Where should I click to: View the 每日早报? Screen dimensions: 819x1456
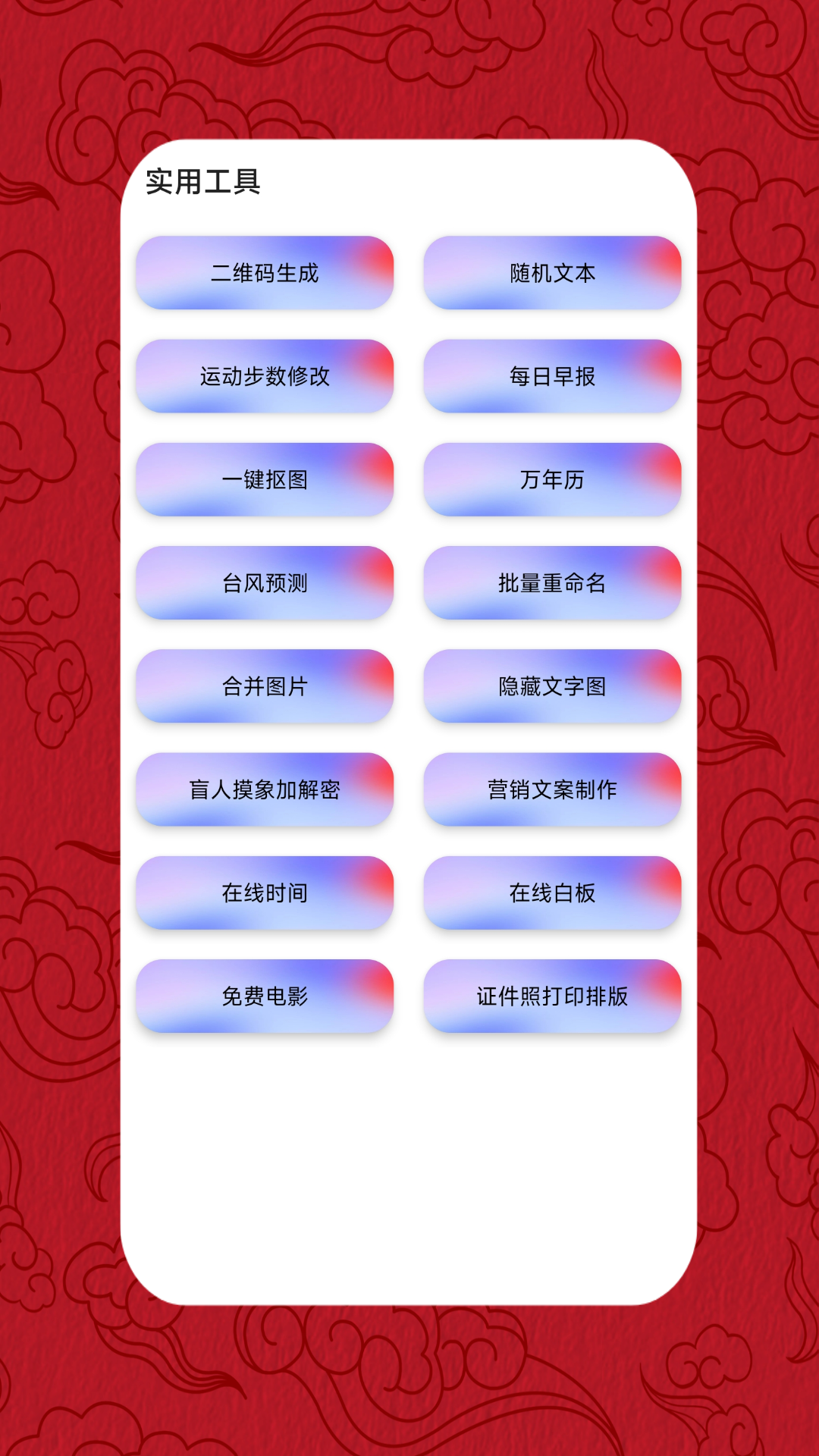pyautogui.click(x=552, y=376)
